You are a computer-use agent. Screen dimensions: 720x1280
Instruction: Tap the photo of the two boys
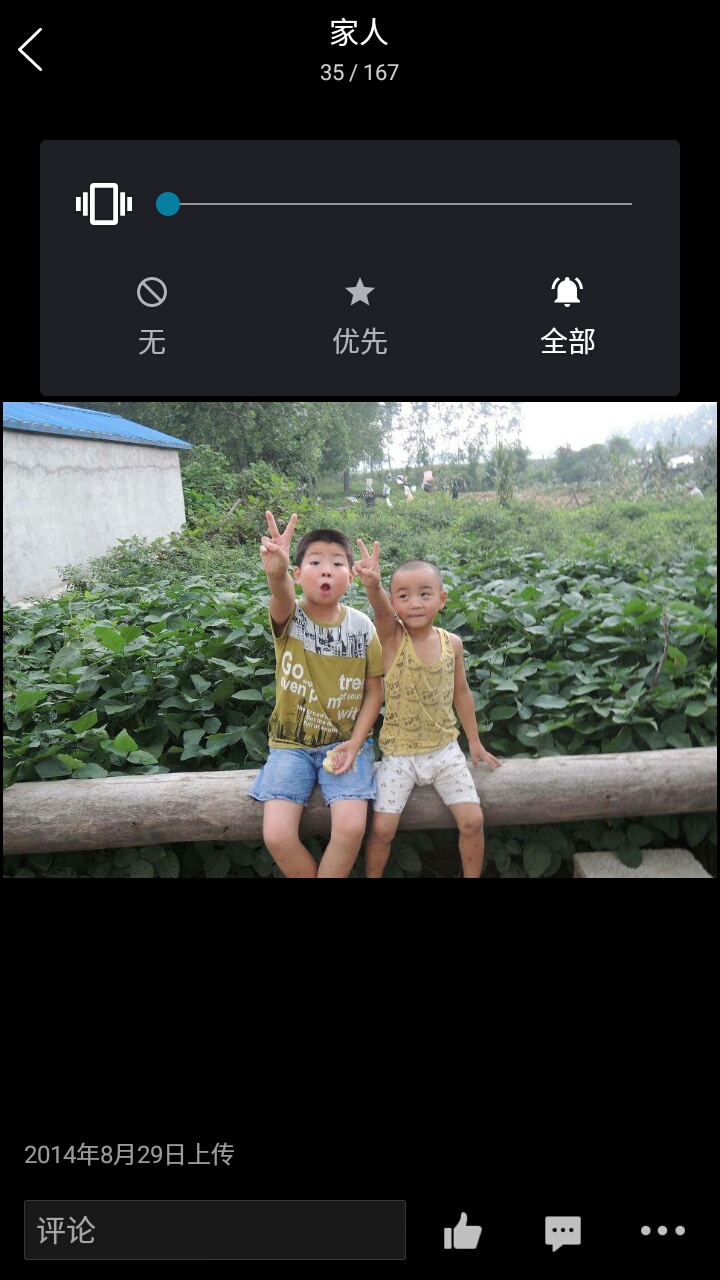point(360,640)
